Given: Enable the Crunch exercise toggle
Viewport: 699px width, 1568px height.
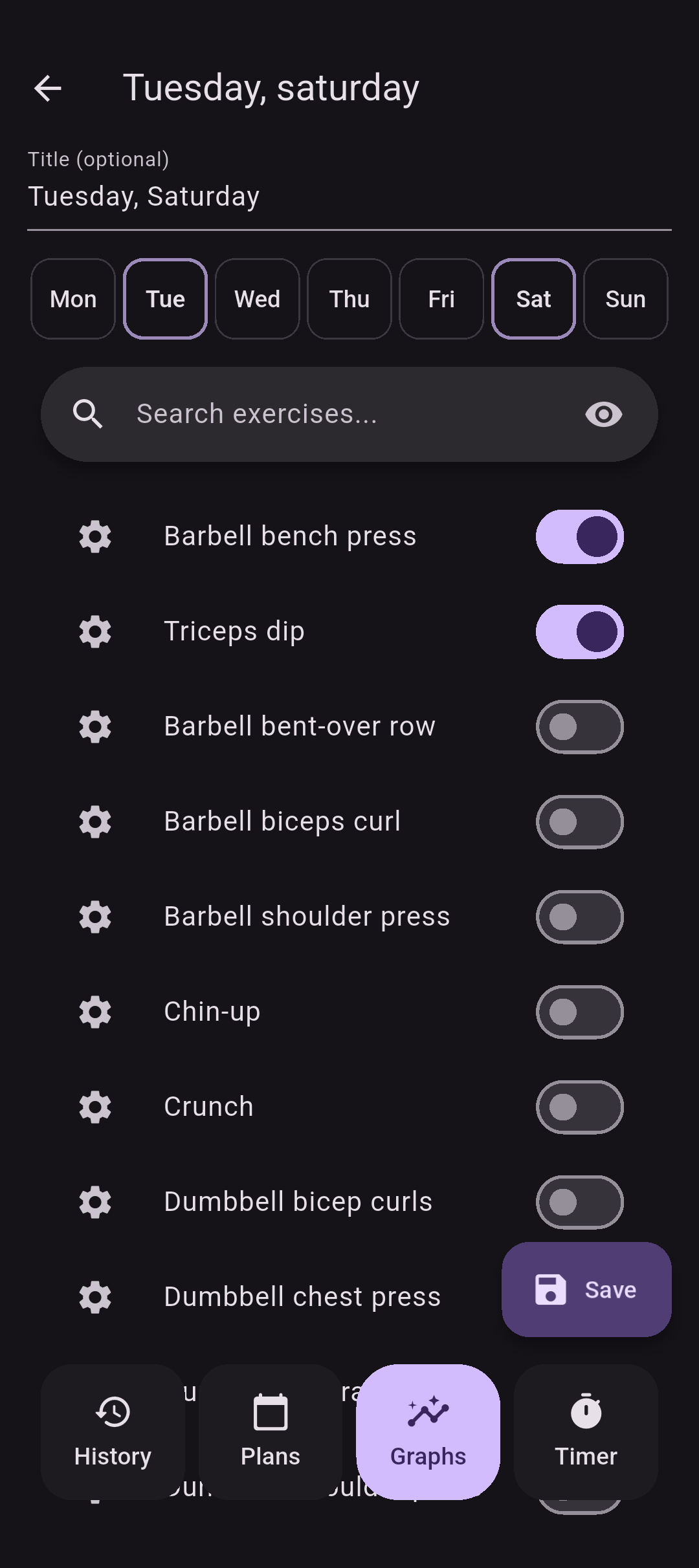Looking at the screenshot, I should coord(579,1106).
